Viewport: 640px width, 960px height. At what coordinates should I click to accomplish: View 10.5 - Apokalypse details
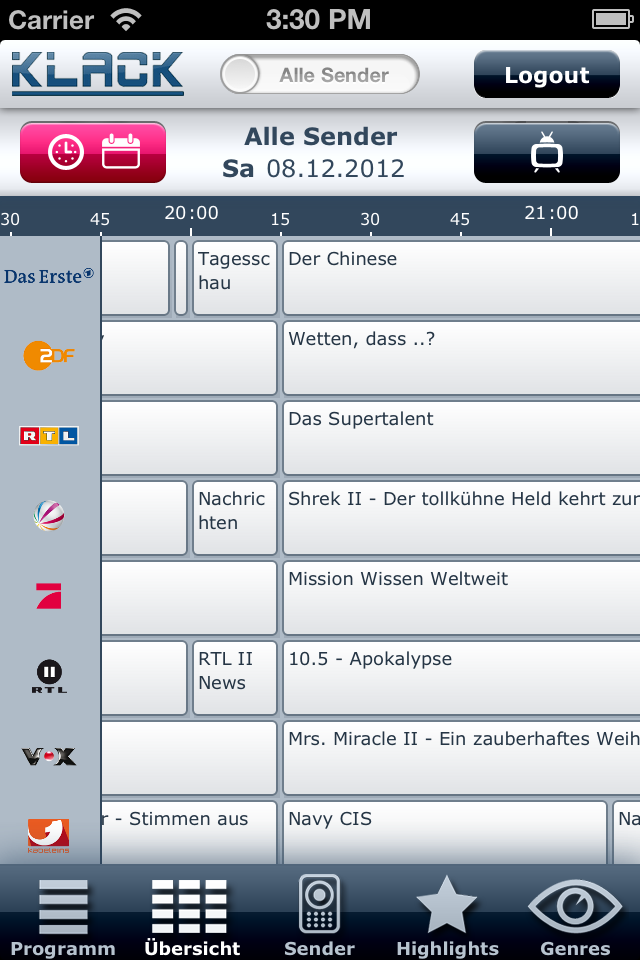coord(460,677)
